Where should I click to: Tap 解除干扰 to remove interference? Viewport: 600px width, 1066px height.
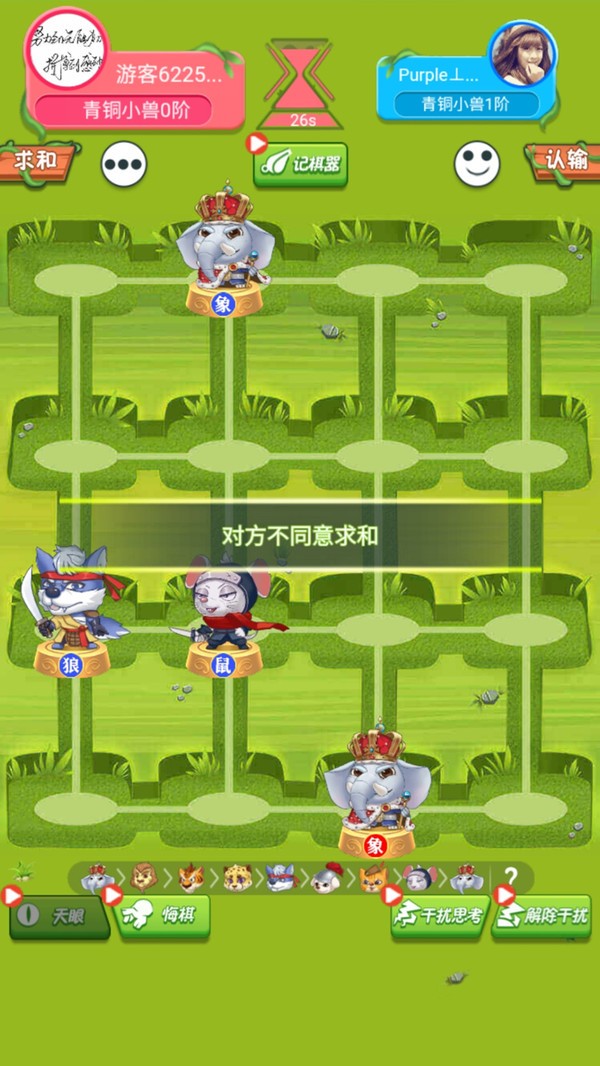coord(546,915)
